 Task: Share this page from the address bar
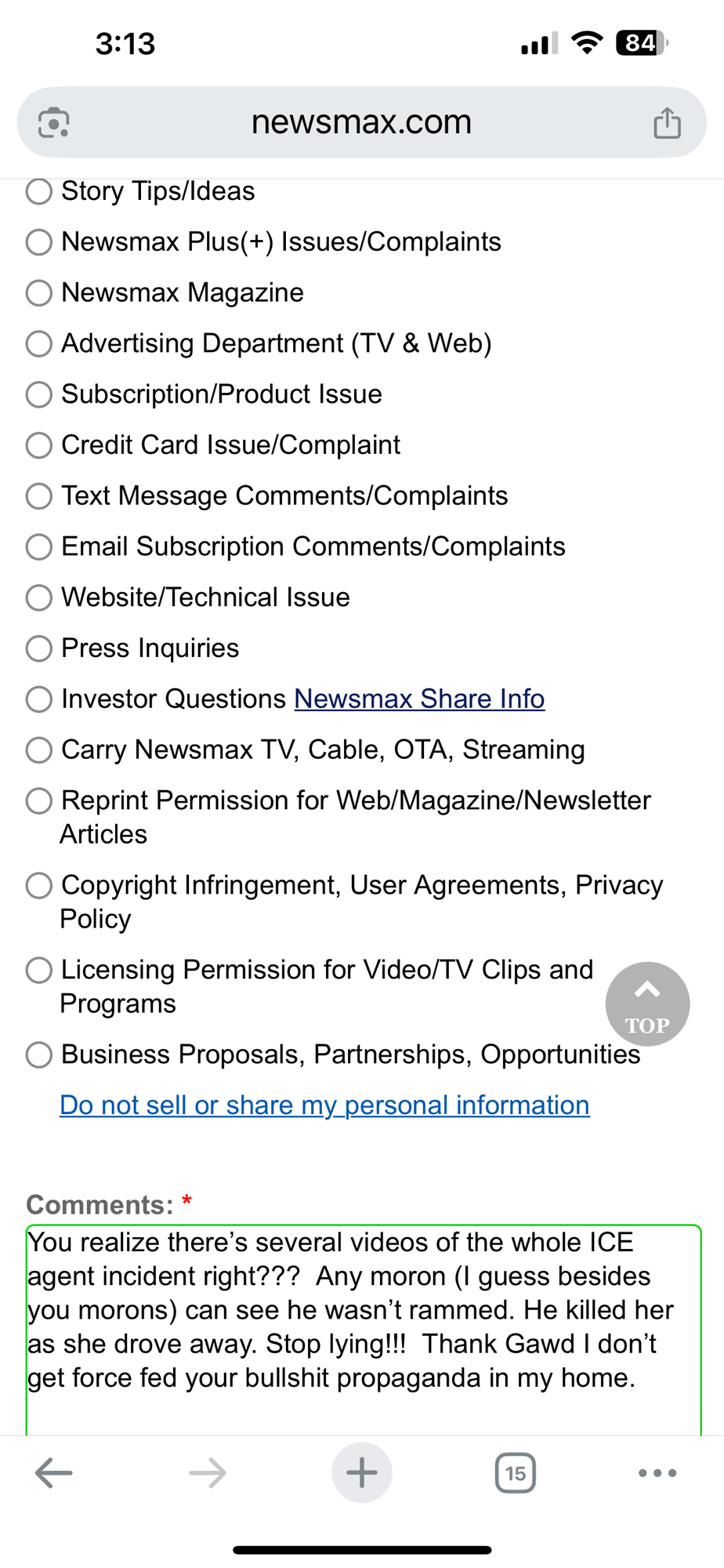click(x=667, y=123)
